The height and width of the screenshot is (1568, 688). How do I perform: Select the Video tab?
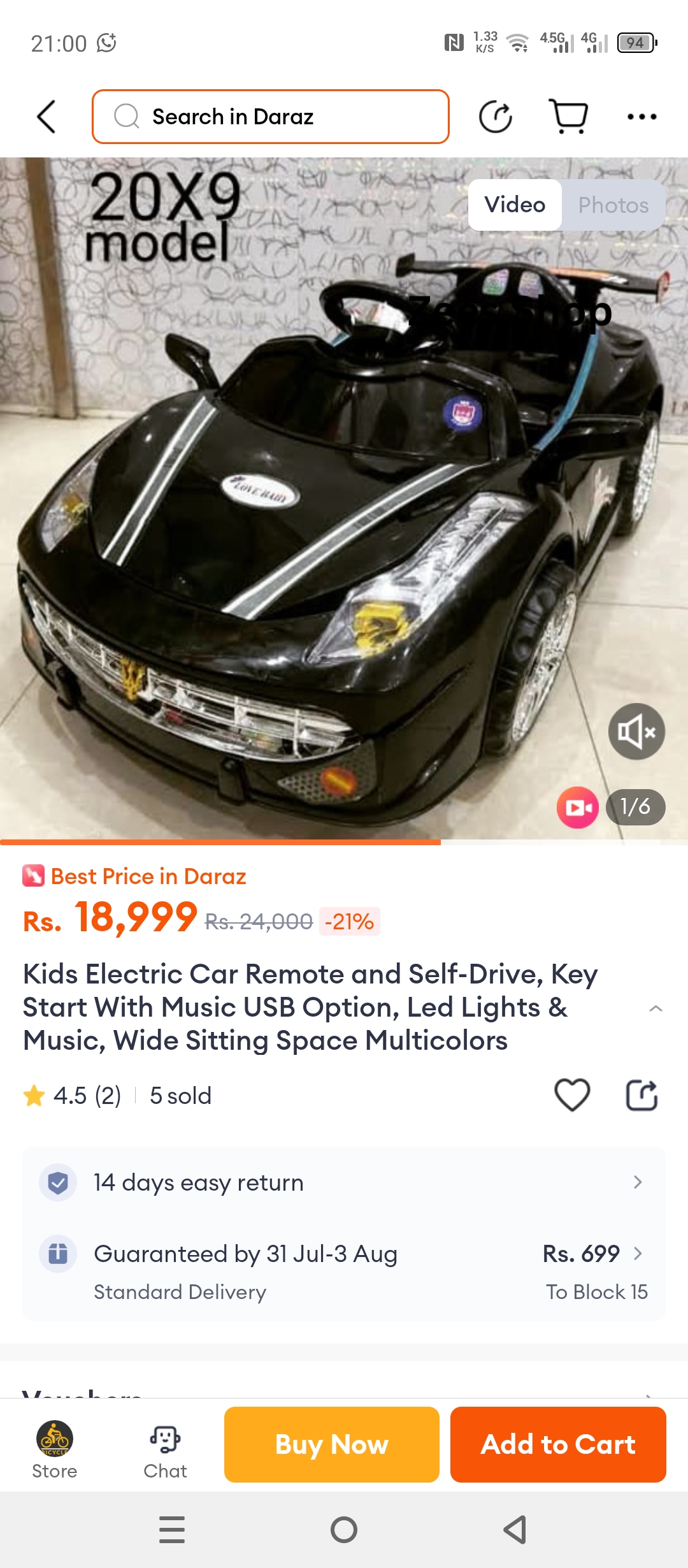pyautogui.click(x=515, y=205)
